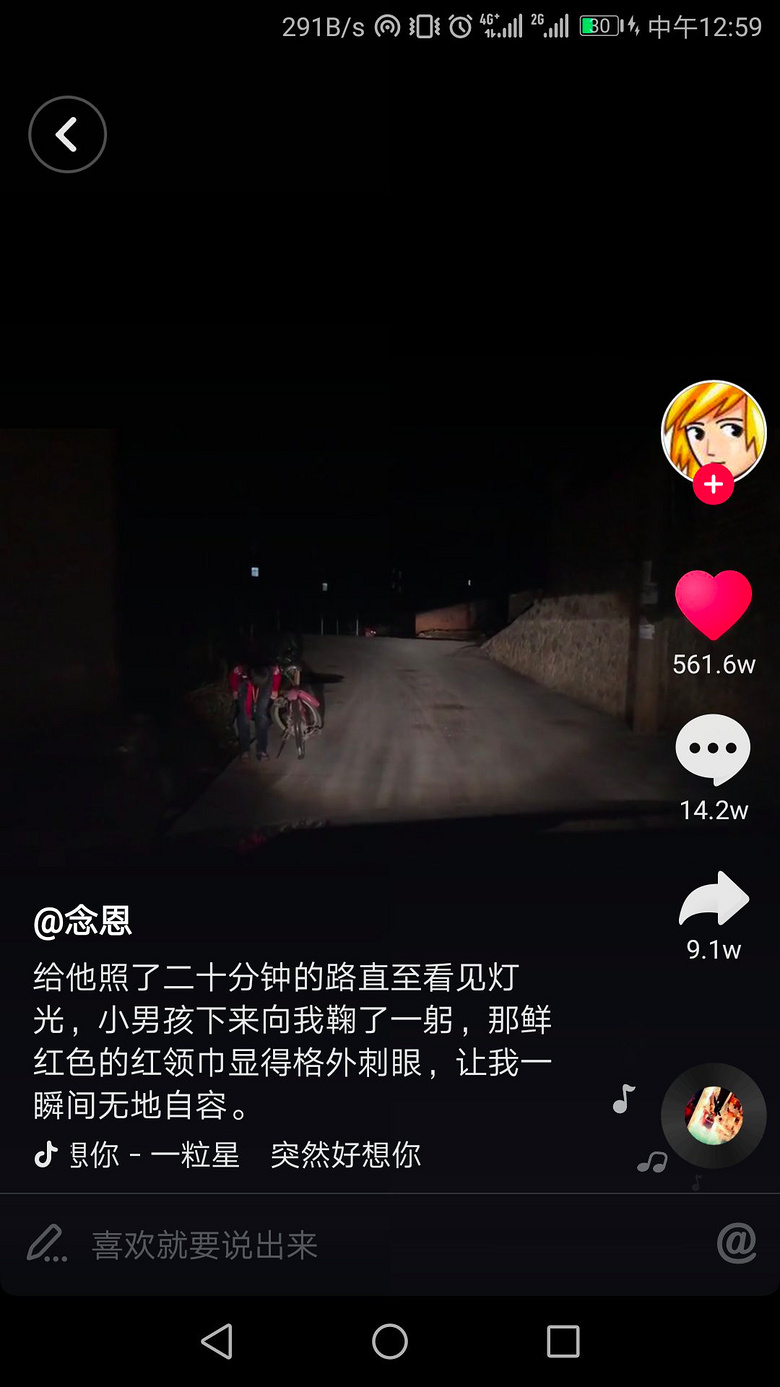Viewport: 780px width, 1387px height.
Task: Tap the system home button
Action: pos(390,1341)
